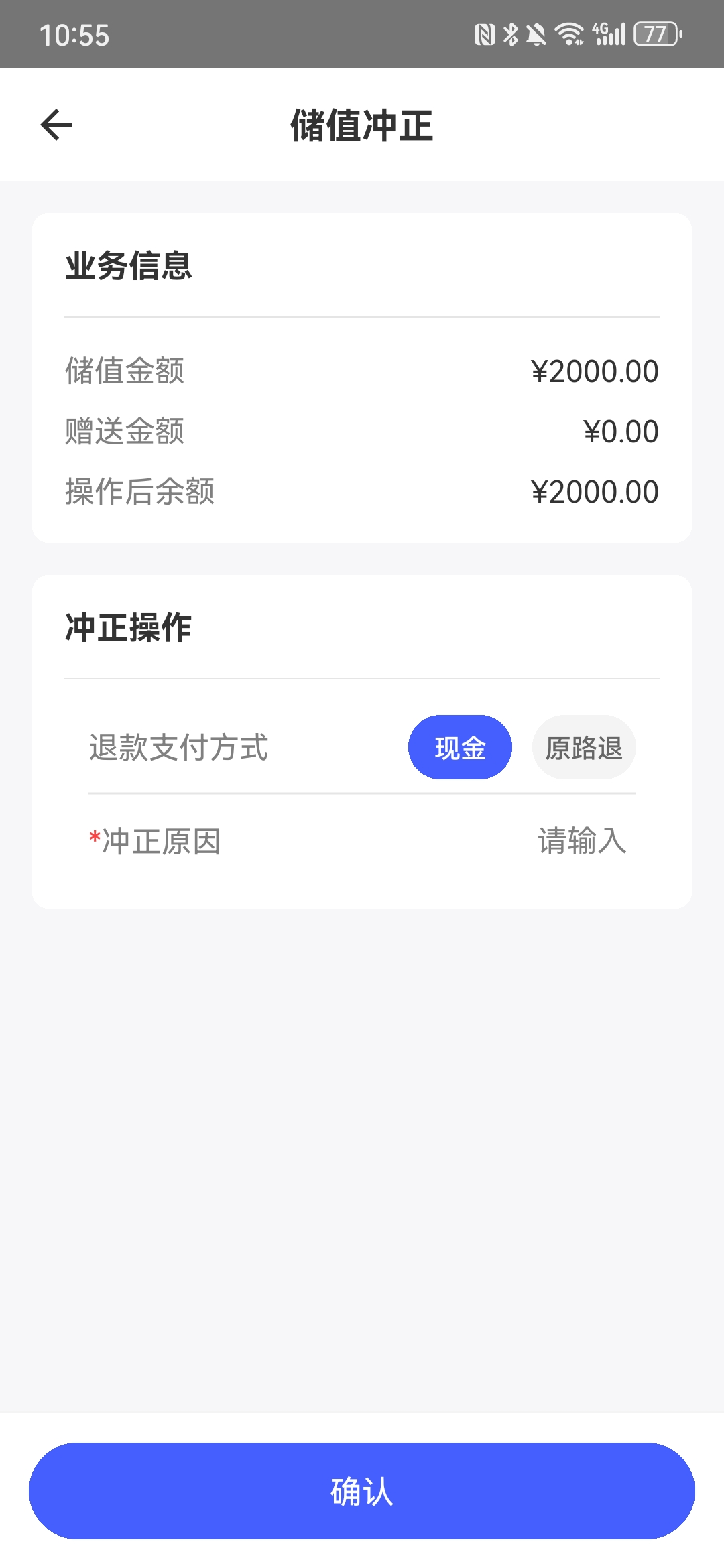This screenshot has height=1568, width=724.
Task: Select 原路退 as refund payment method
Action: pos(583,746)
